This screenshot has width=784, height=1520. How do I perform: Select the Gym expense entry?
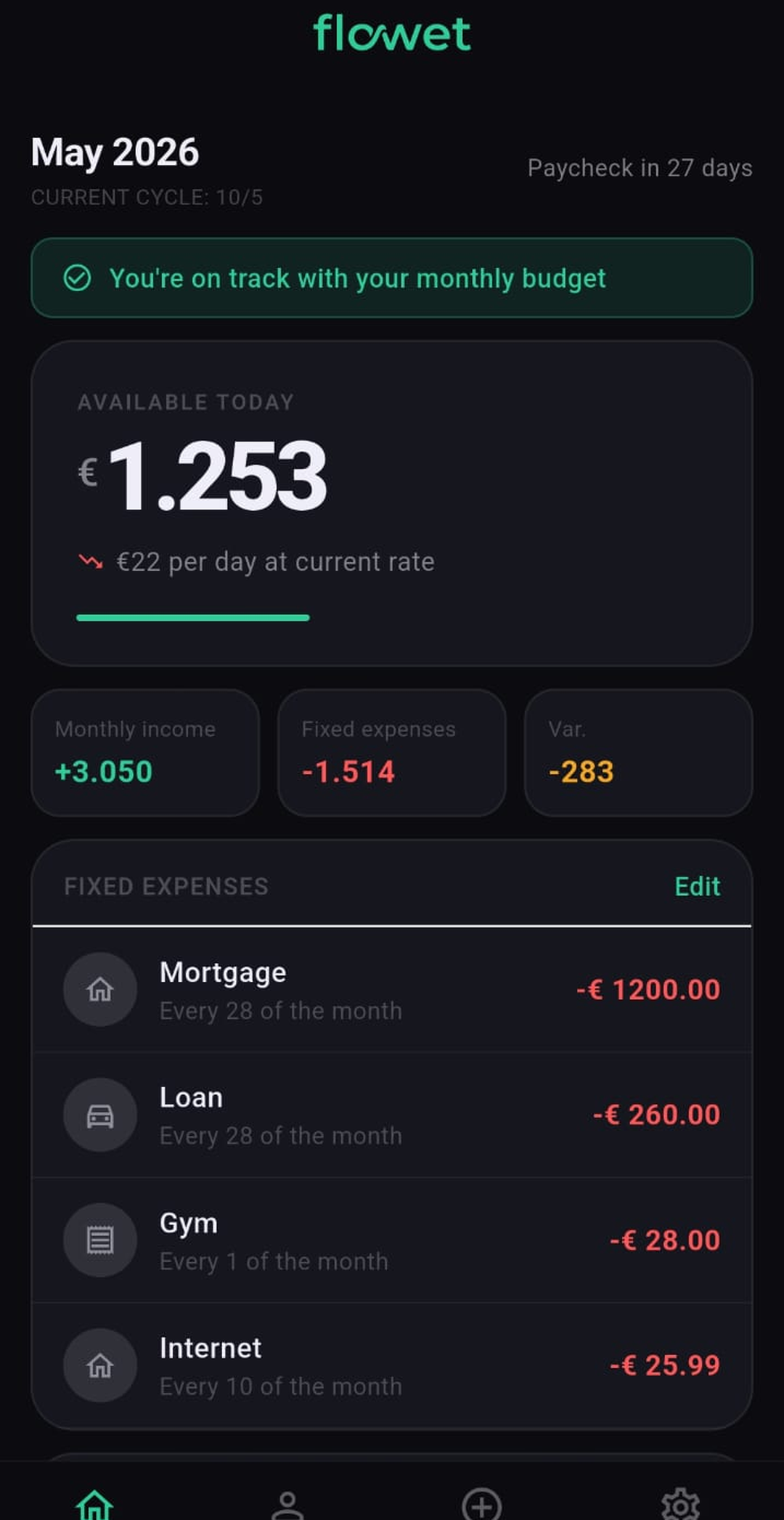click(x=392, y=1240)
